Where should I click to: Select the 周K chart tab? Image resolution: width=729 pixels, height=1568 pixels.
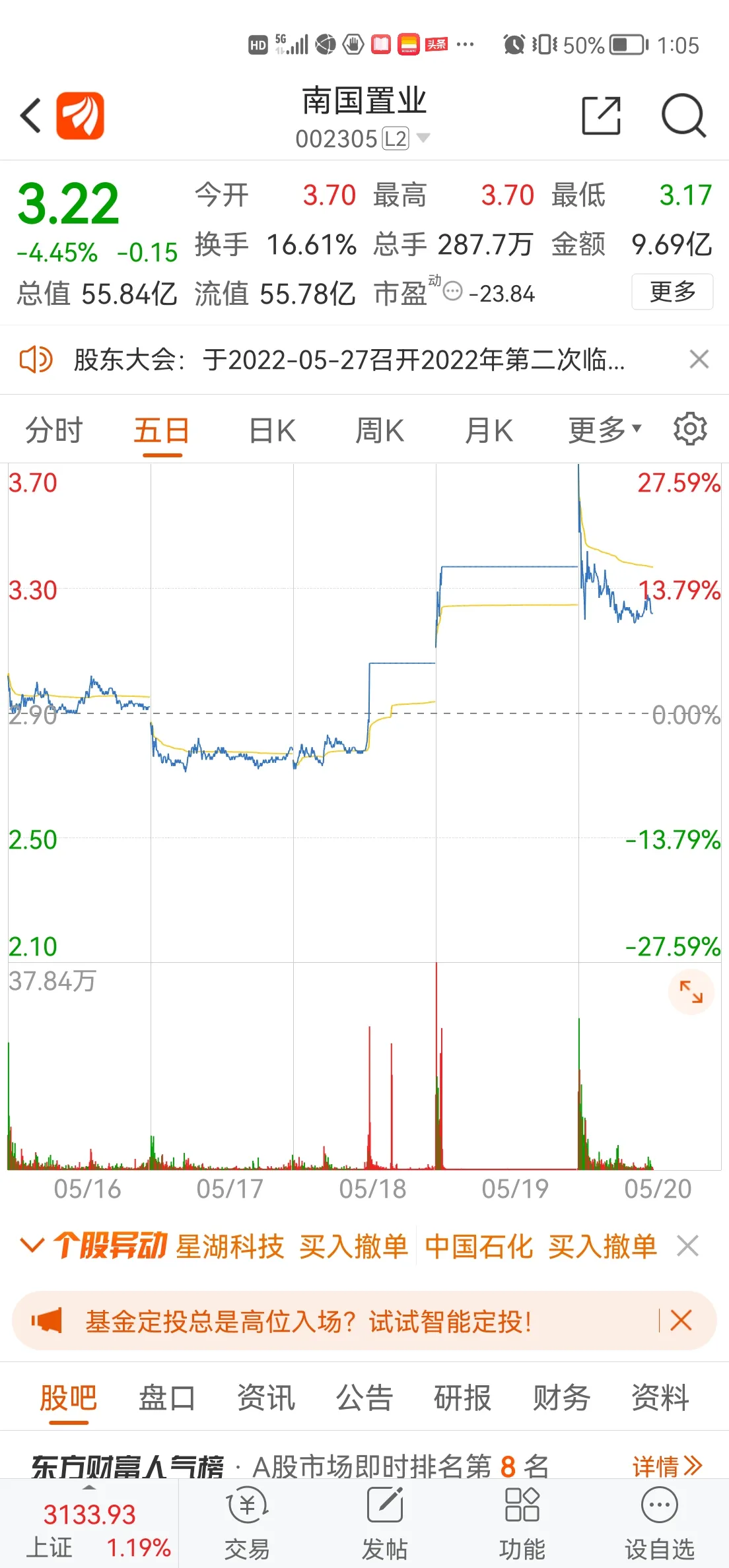click(x=380, y=431)
